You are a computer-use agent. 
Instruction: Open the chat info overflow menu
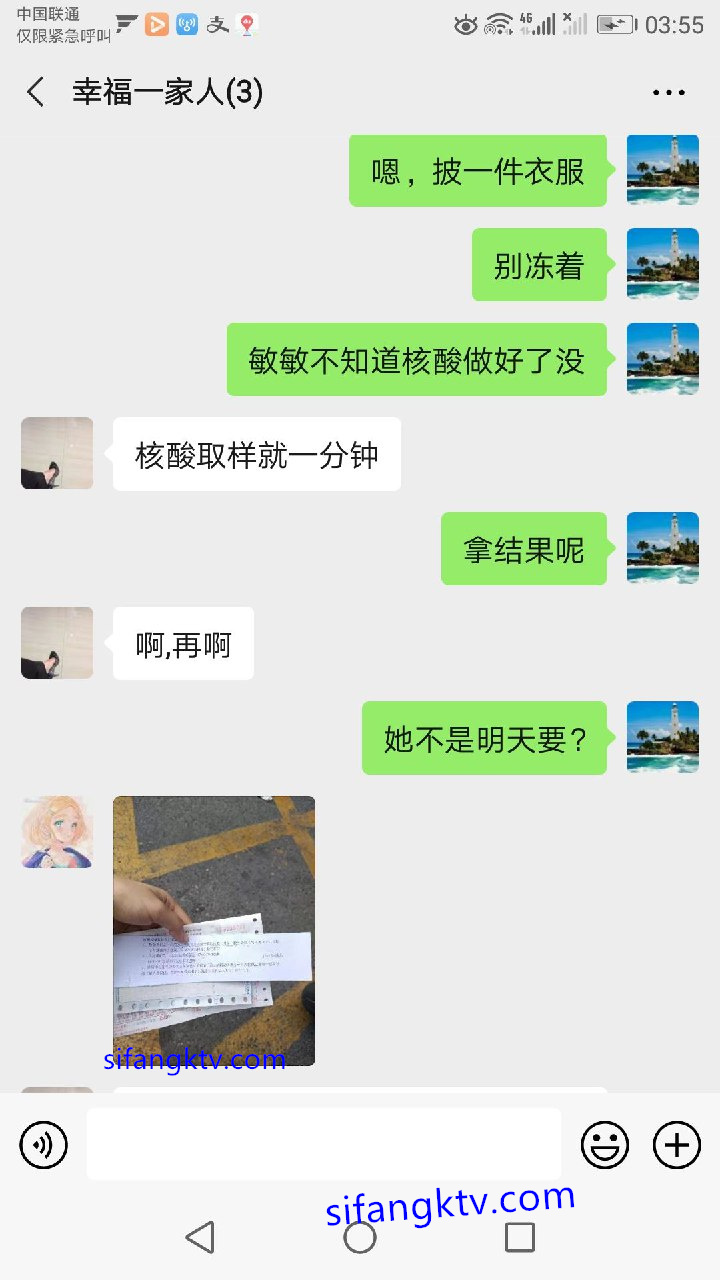pyautogui.click(x=668, y=93)
